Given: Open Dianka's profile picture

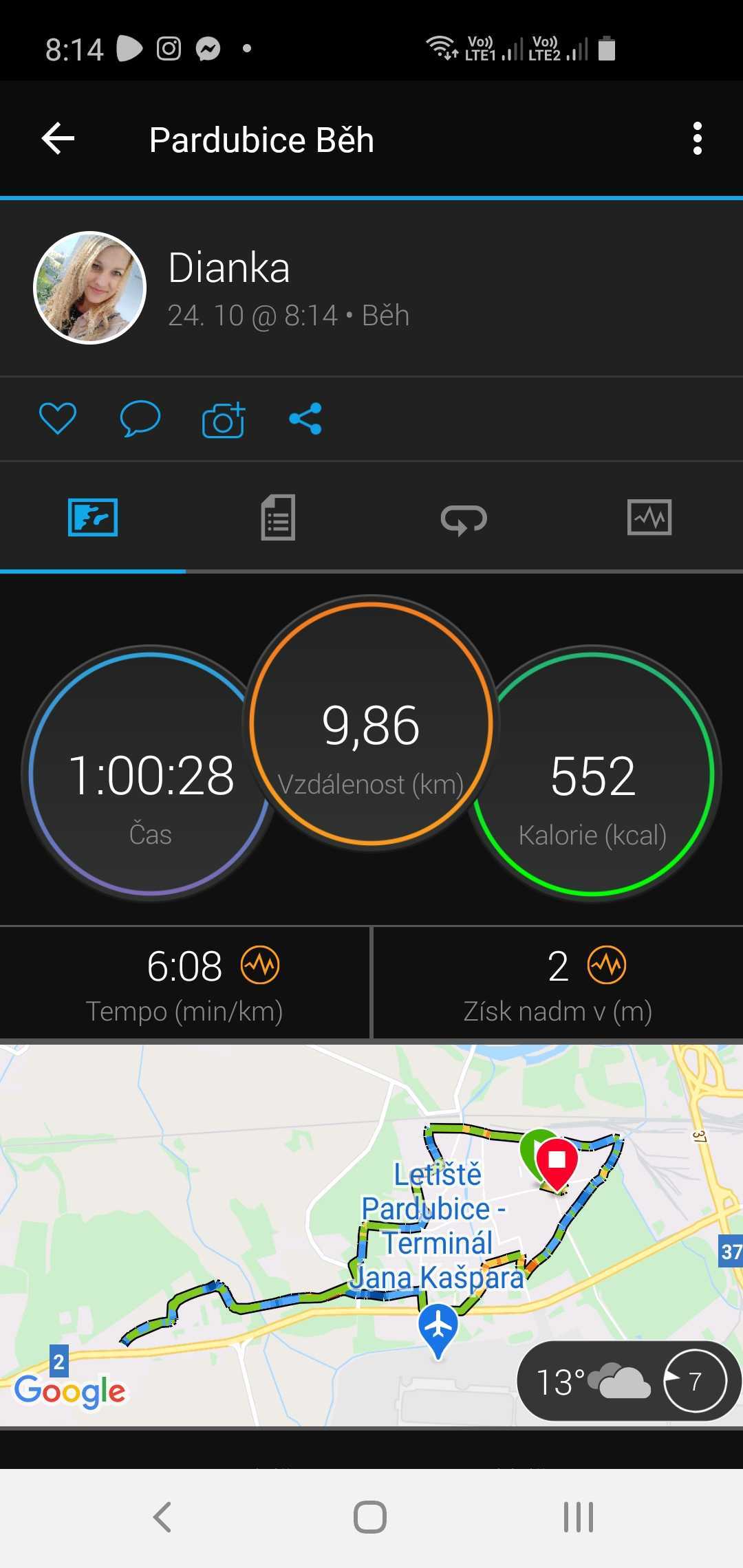Looking at the screenshot, I should point(90,287).
